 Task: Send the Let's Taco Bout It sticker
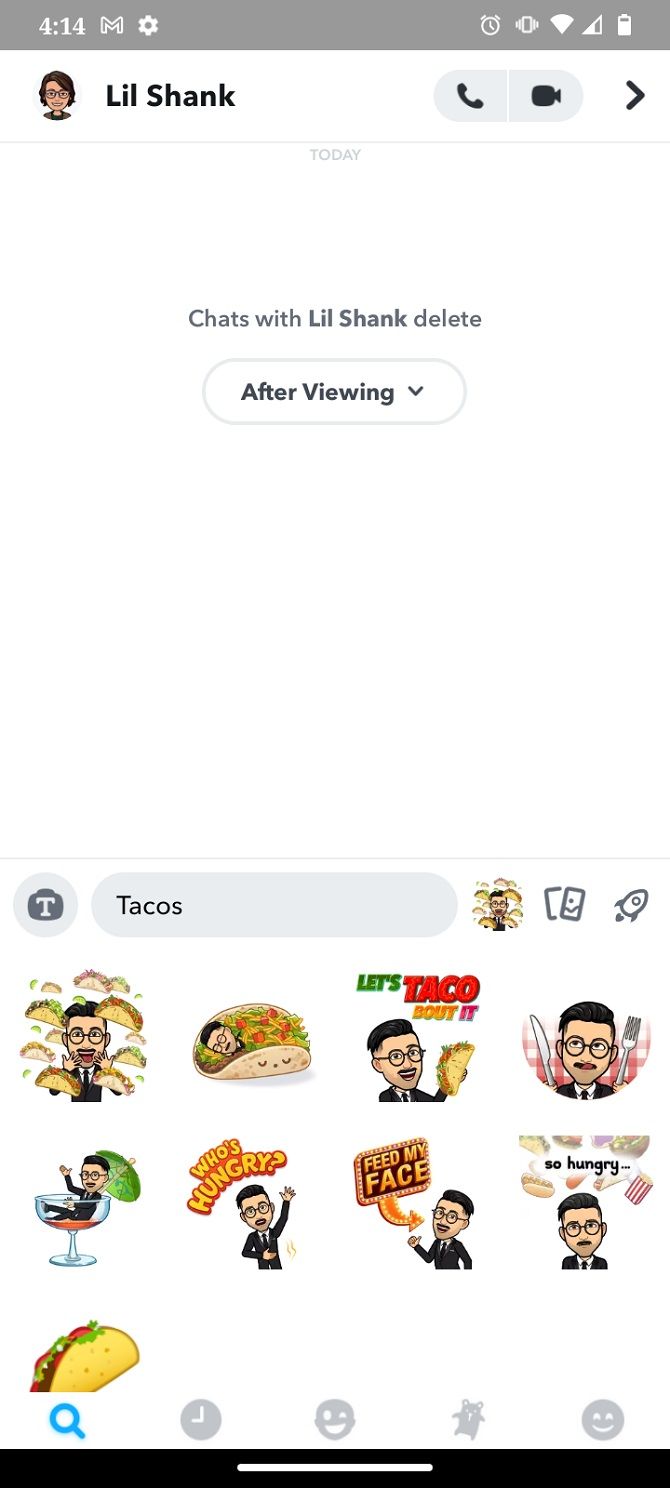[x=418, y=1036]
